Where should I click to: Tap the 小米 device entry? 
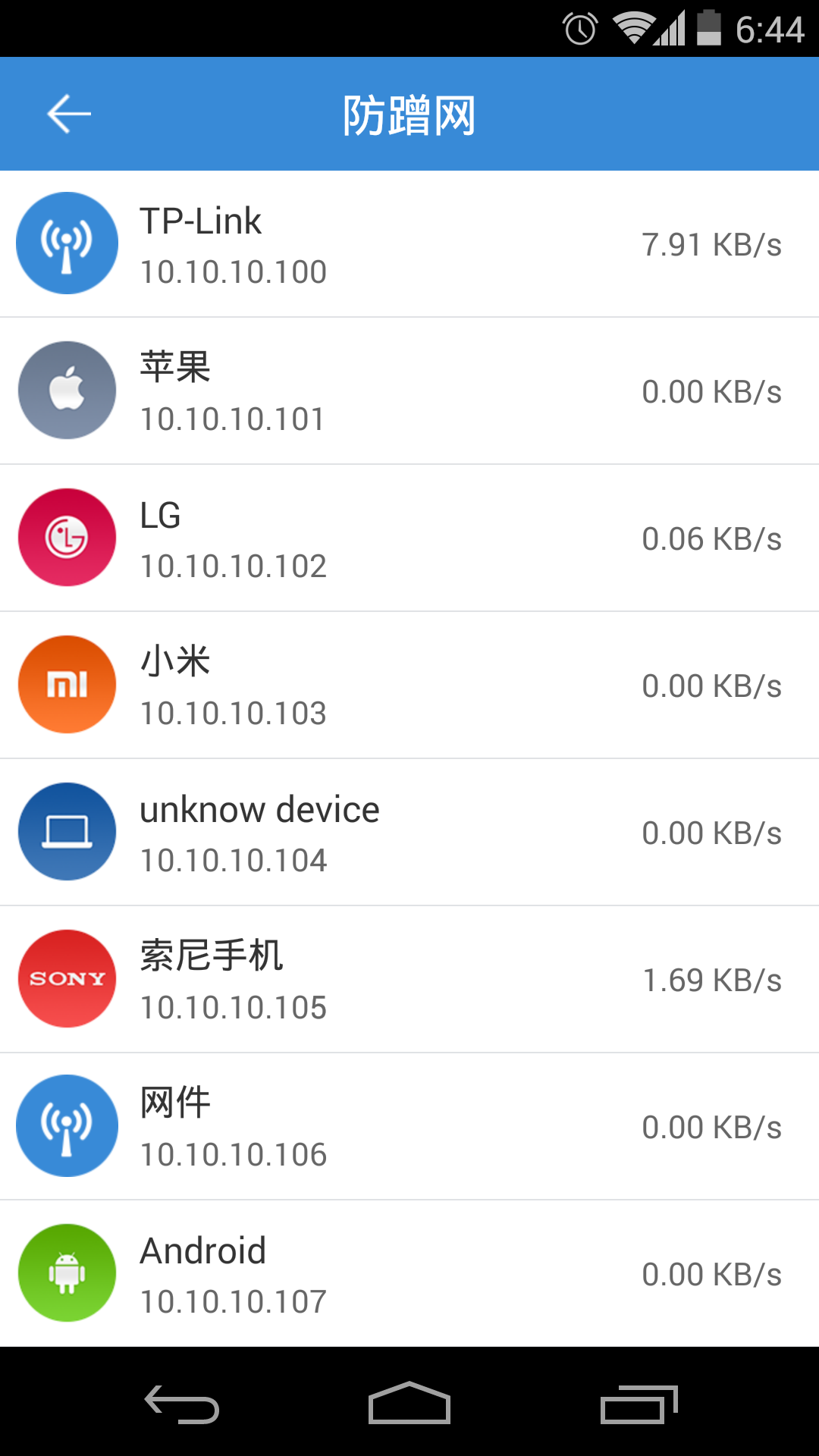click(409, 686)
